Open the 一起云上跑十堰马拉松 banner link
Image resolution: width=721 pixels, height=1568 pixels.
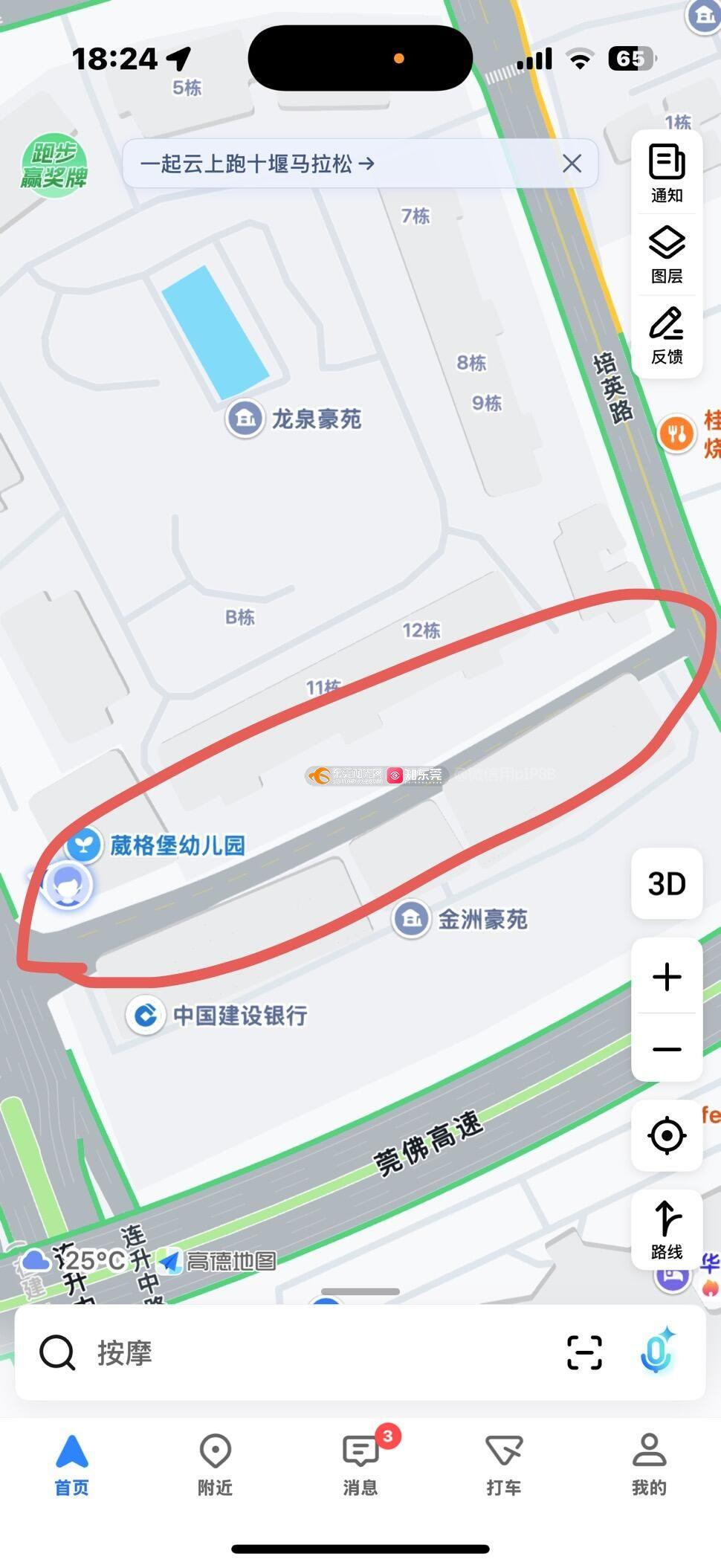coord(257,164)
